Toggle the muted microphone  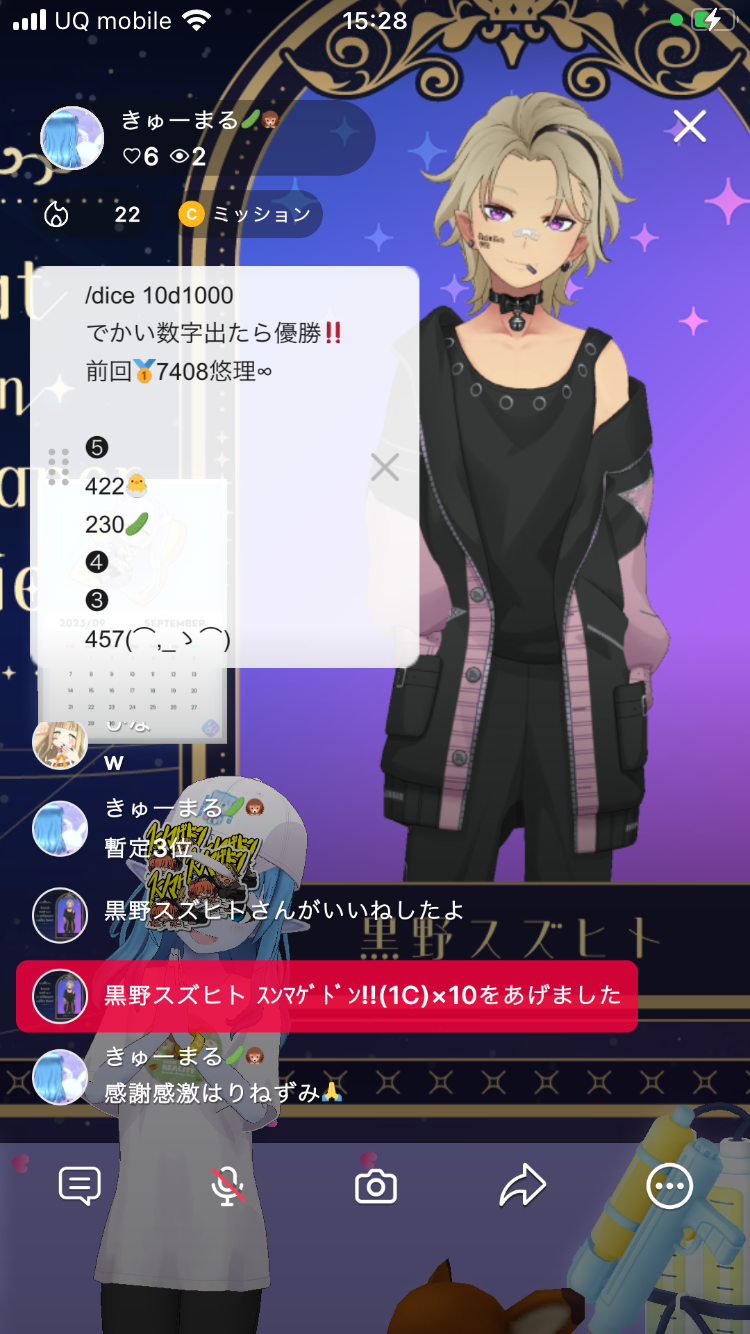[x=228, y=1186]
